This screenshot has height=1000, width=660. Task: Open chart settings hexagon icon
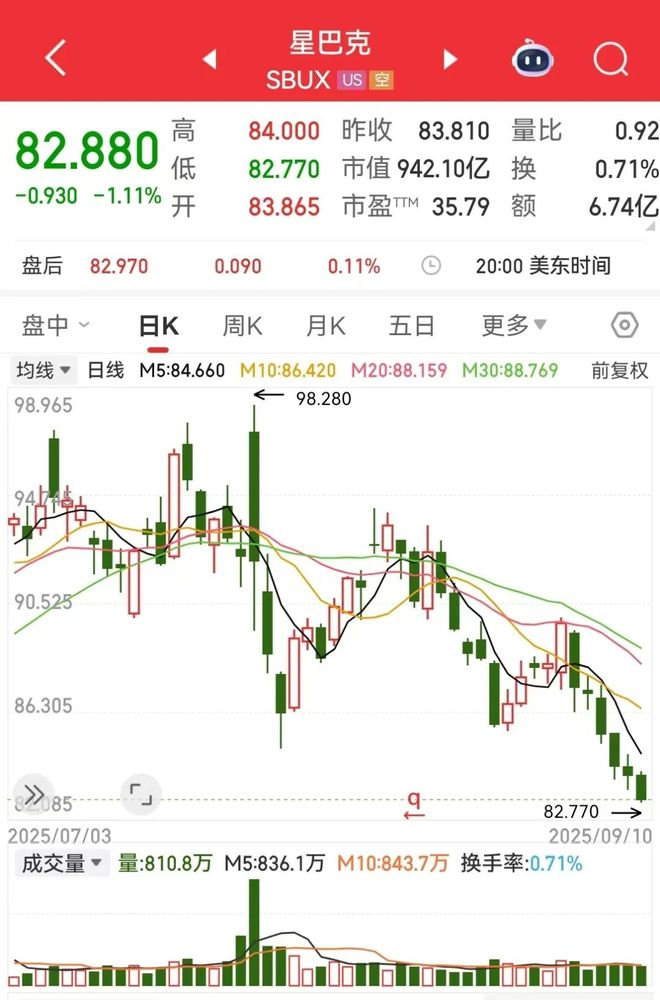point(624,325)
